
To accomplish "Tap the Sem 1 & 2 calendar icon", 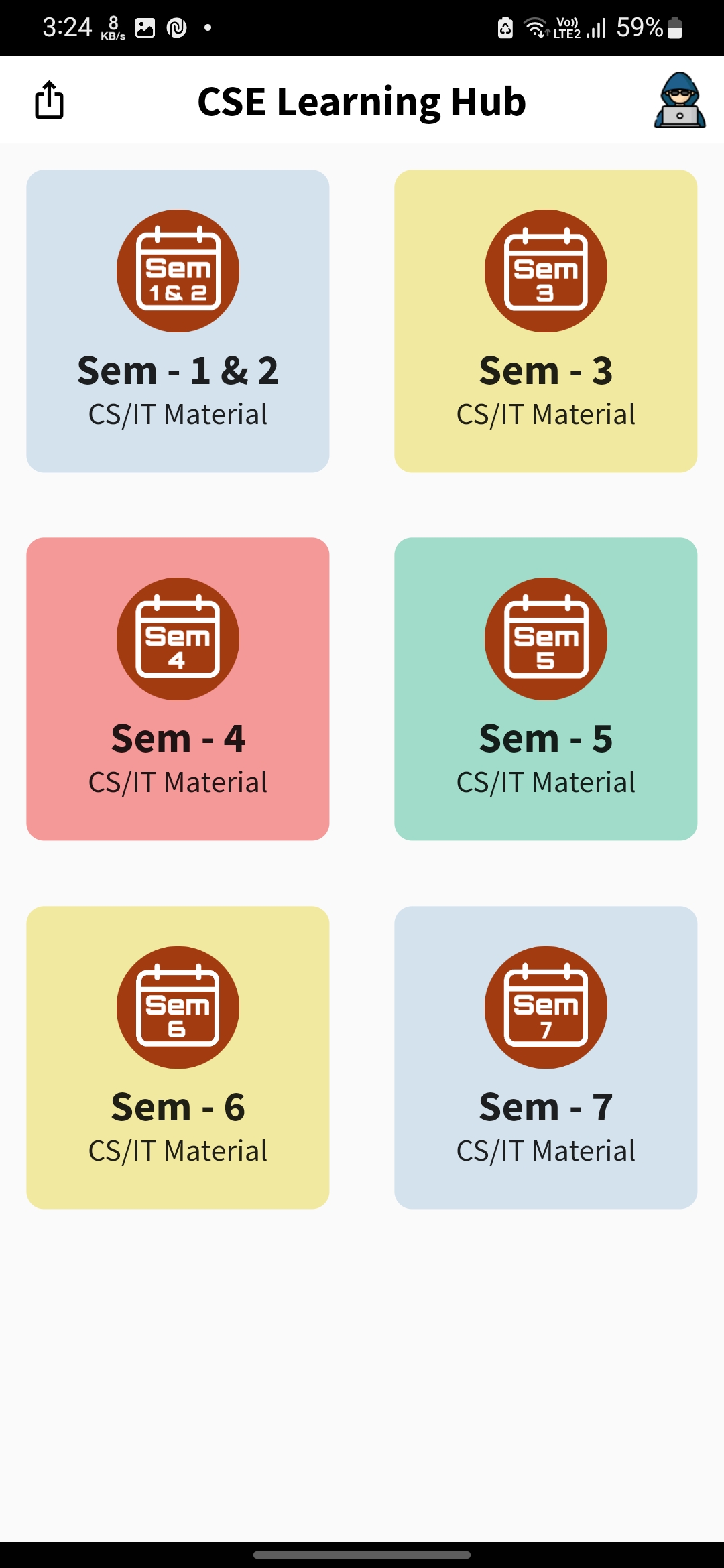I will pos(177,270).
